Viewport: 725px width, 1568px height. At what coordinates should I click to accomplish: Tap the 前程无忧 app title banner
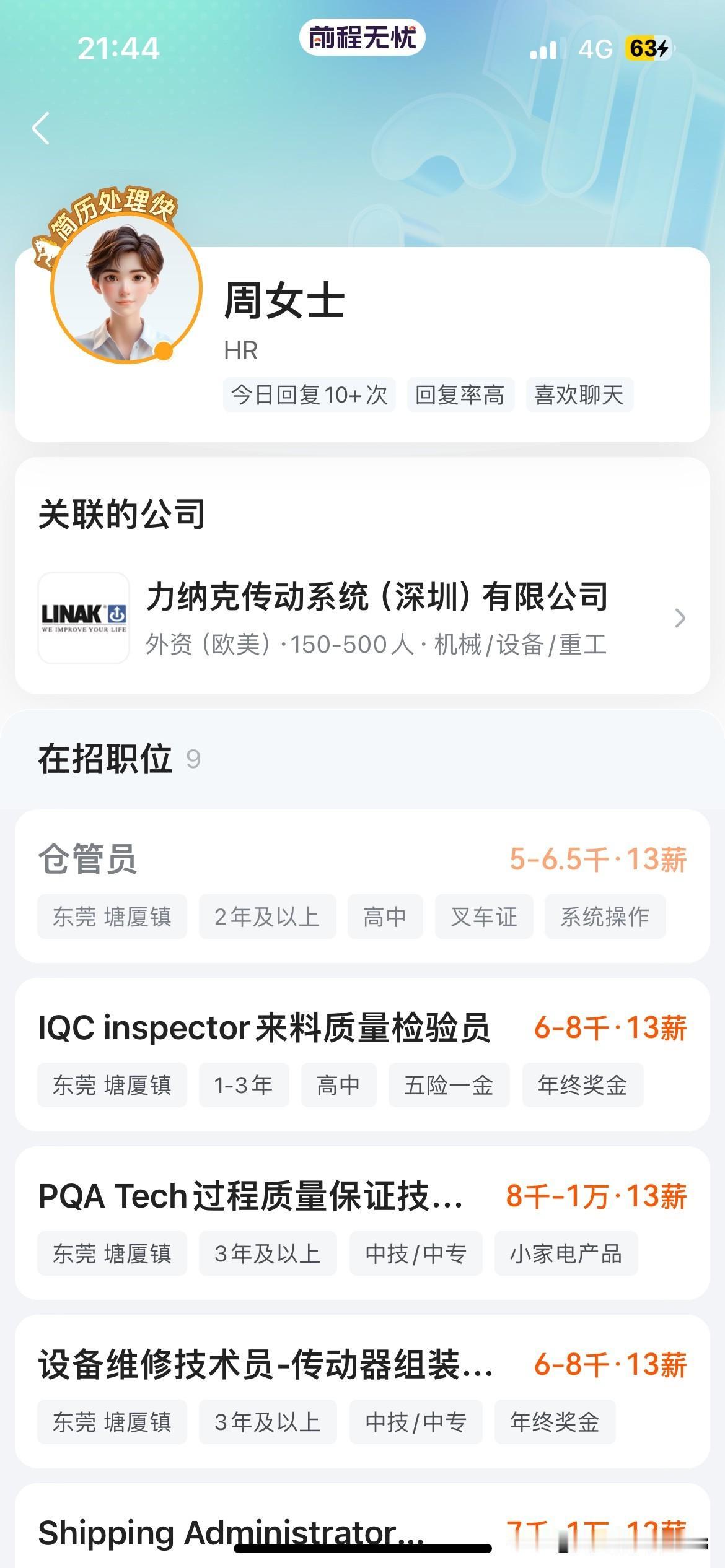point(362,36)
